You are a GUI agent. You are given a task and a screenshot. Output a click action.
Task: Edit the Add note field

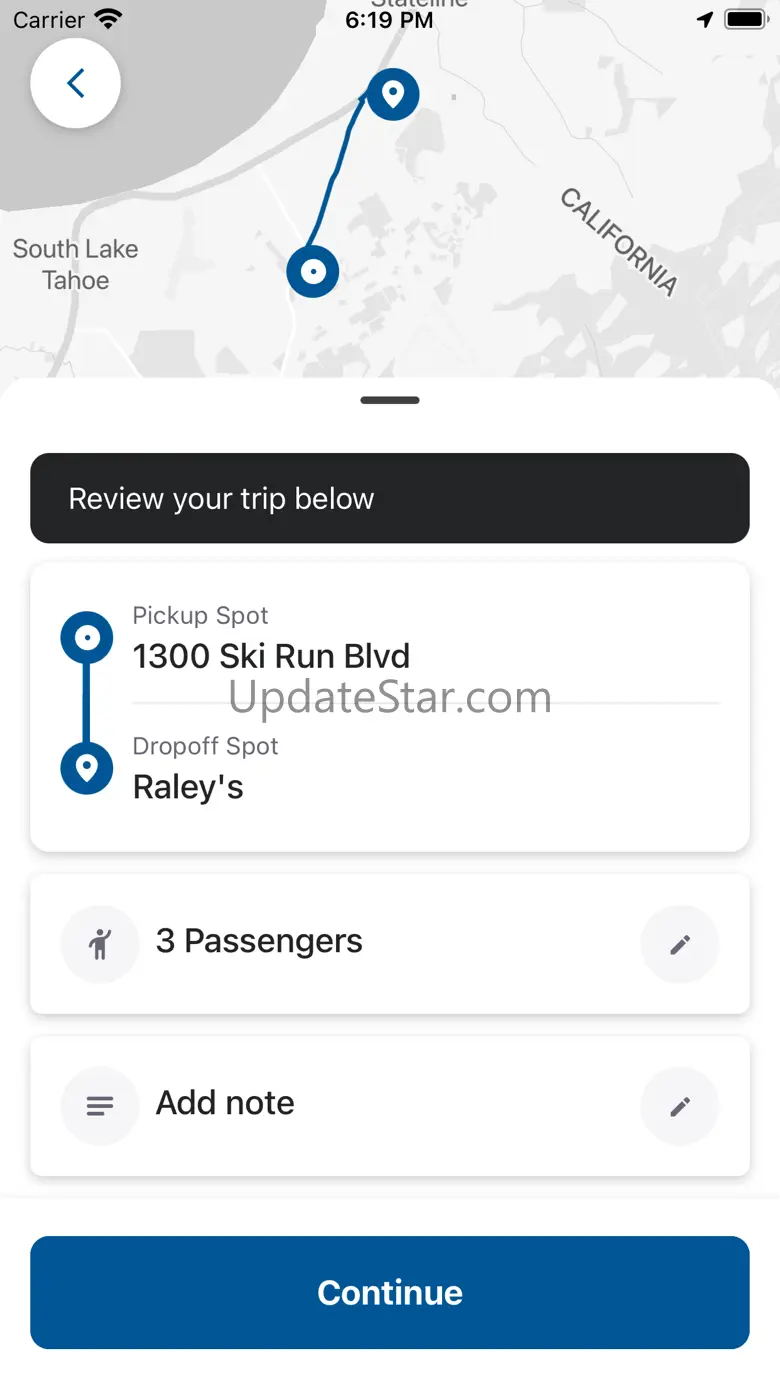680,1106
